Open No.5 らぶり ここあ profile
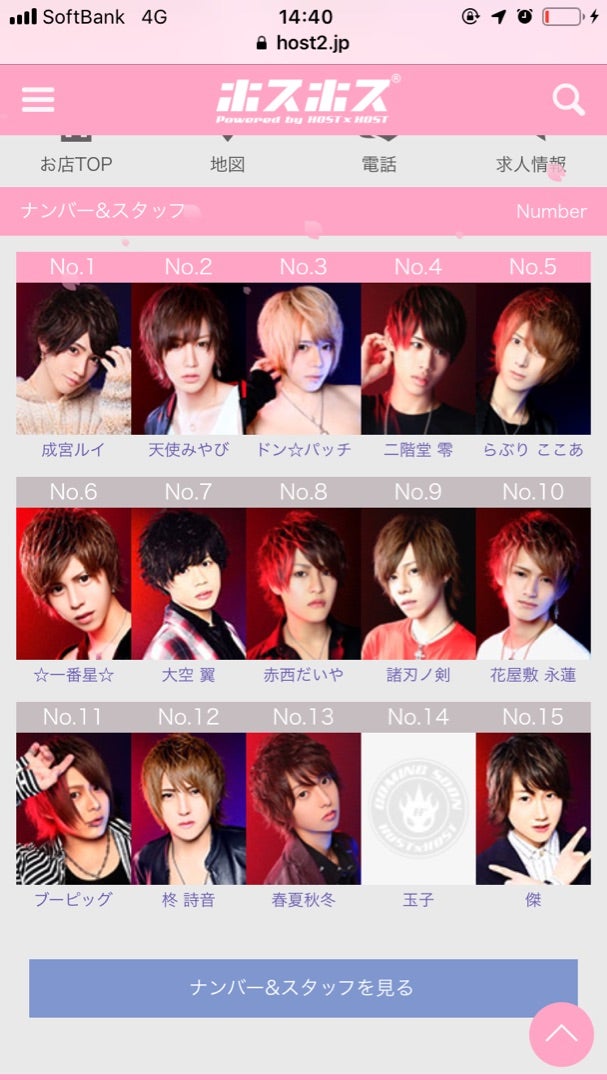Screen dimensions: 607x1080 pos(533,358)
